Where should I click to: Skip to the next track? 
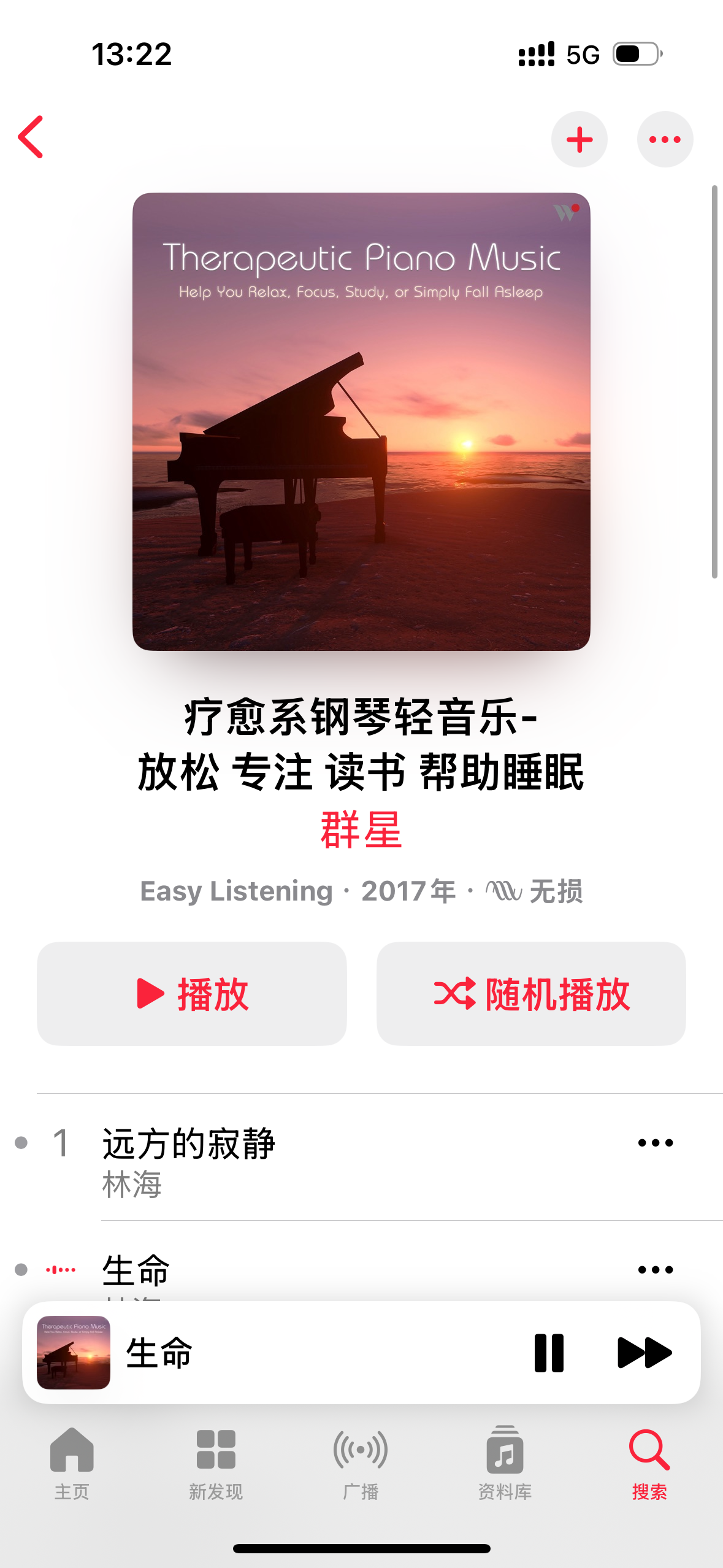tap(644, 1353)
